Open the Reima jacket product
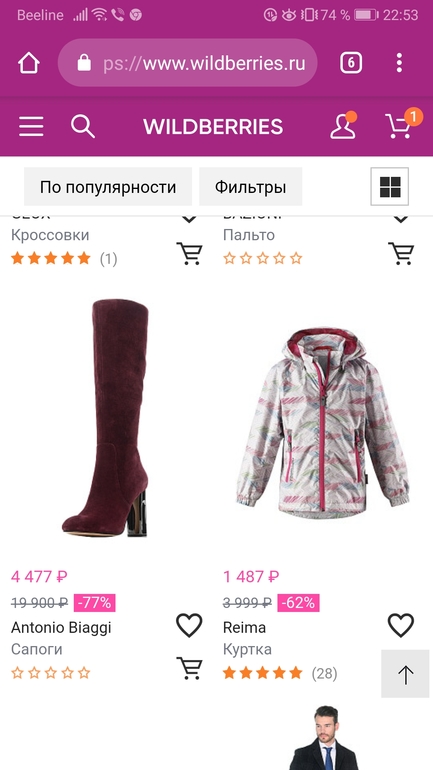433x770 pixels. tap(323, 424)
